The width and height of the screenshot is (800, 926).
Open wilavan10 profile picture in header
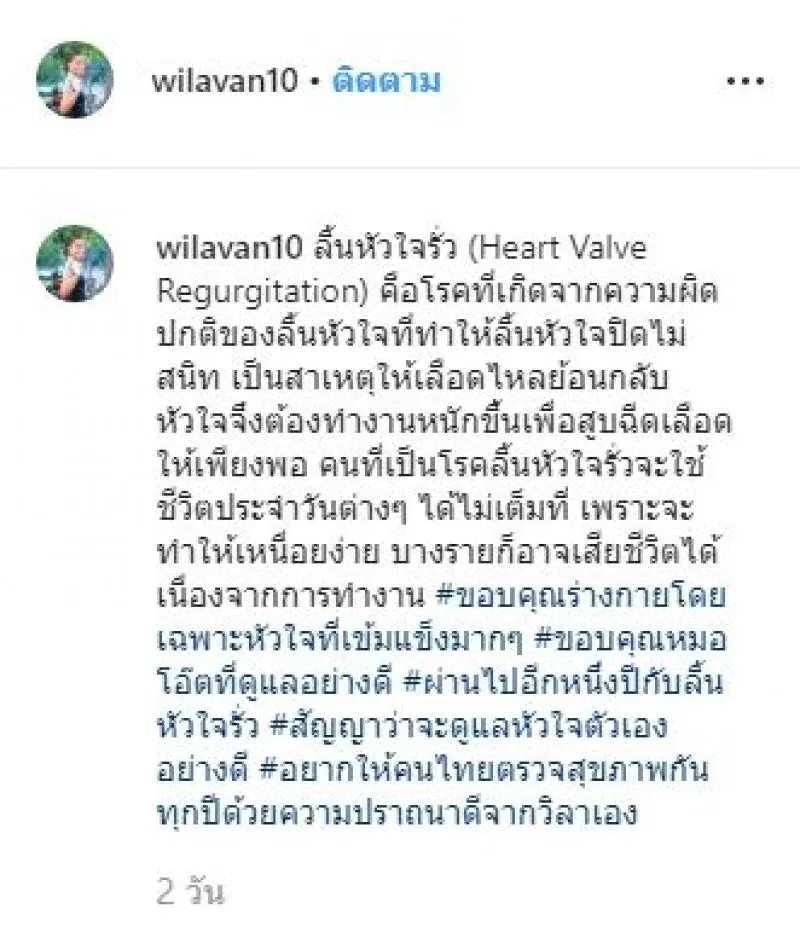point(74,80)
